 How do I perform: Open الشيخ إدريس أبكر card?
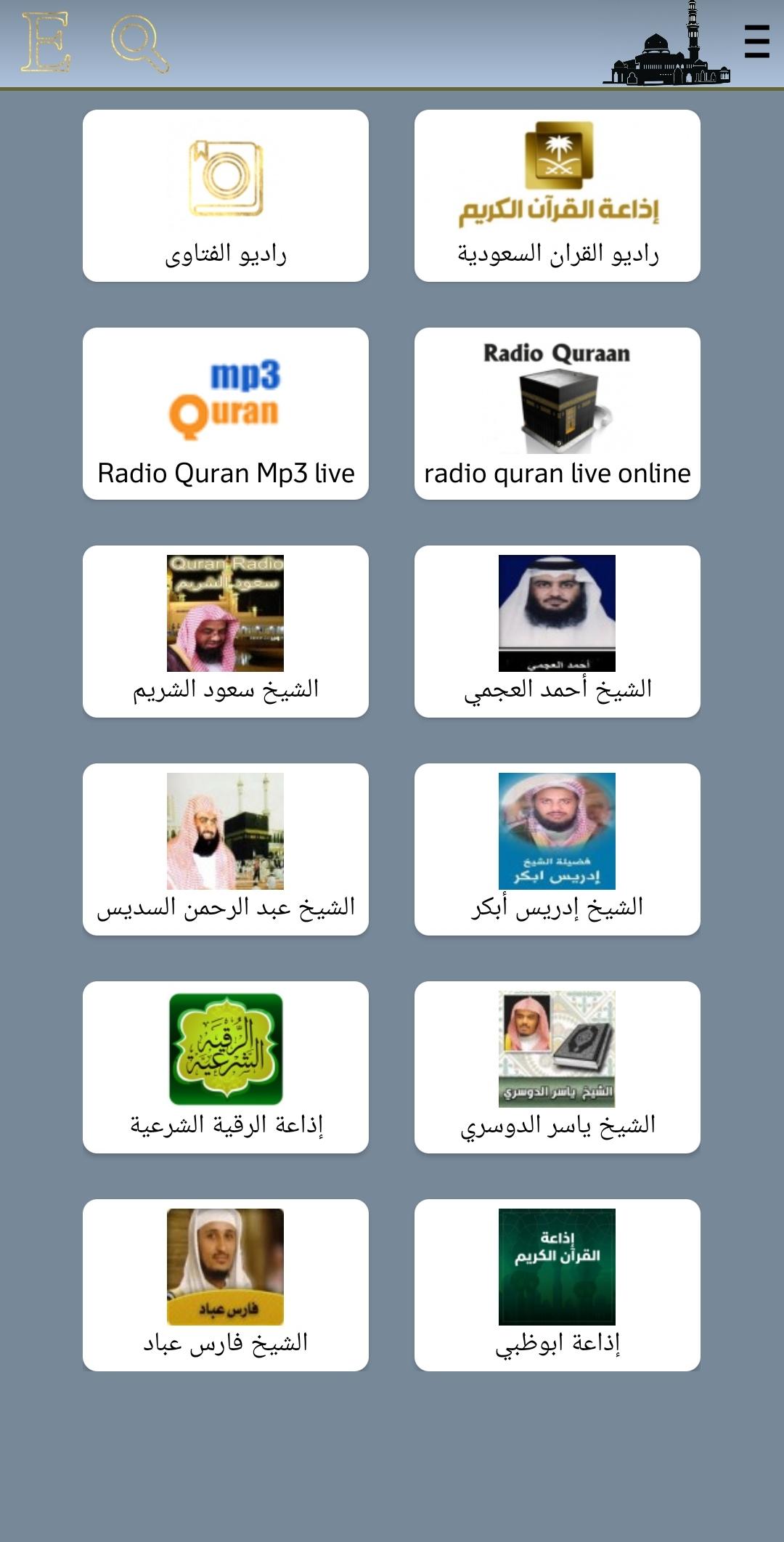(x=558, y=849)
